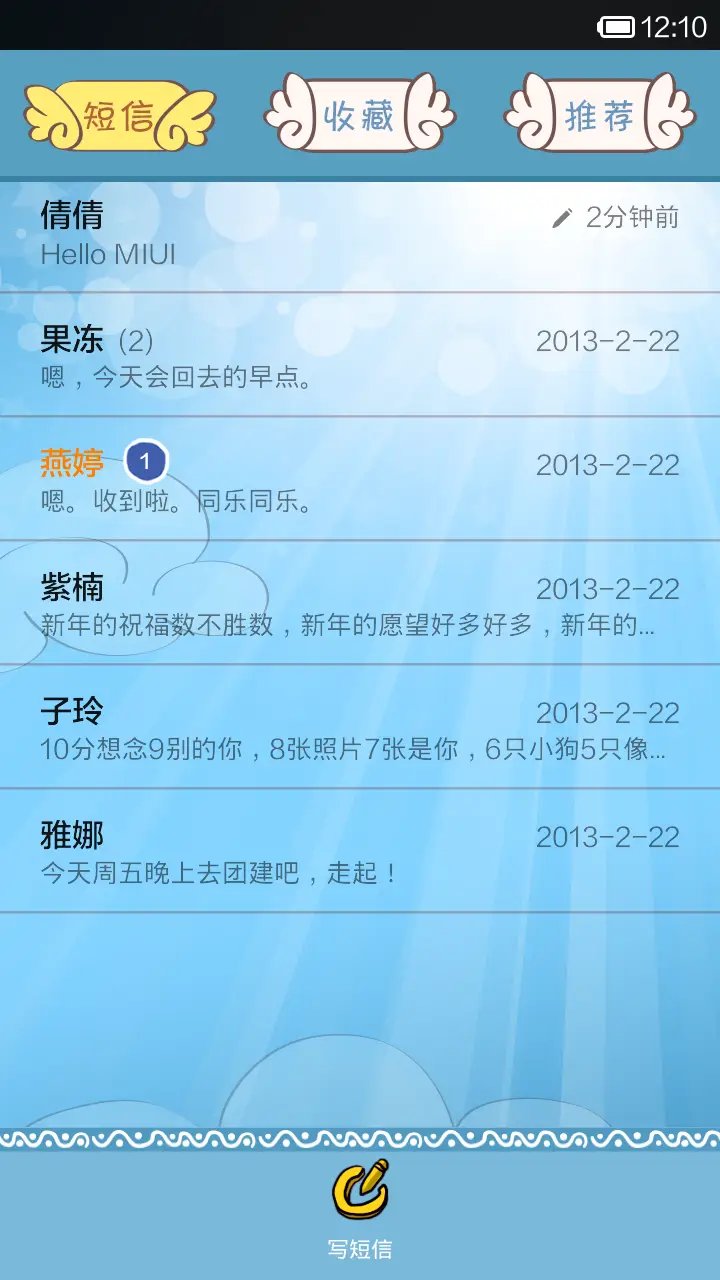
Task: Click the 写短信 label below the compose icon
Action: click(360, 1248)
